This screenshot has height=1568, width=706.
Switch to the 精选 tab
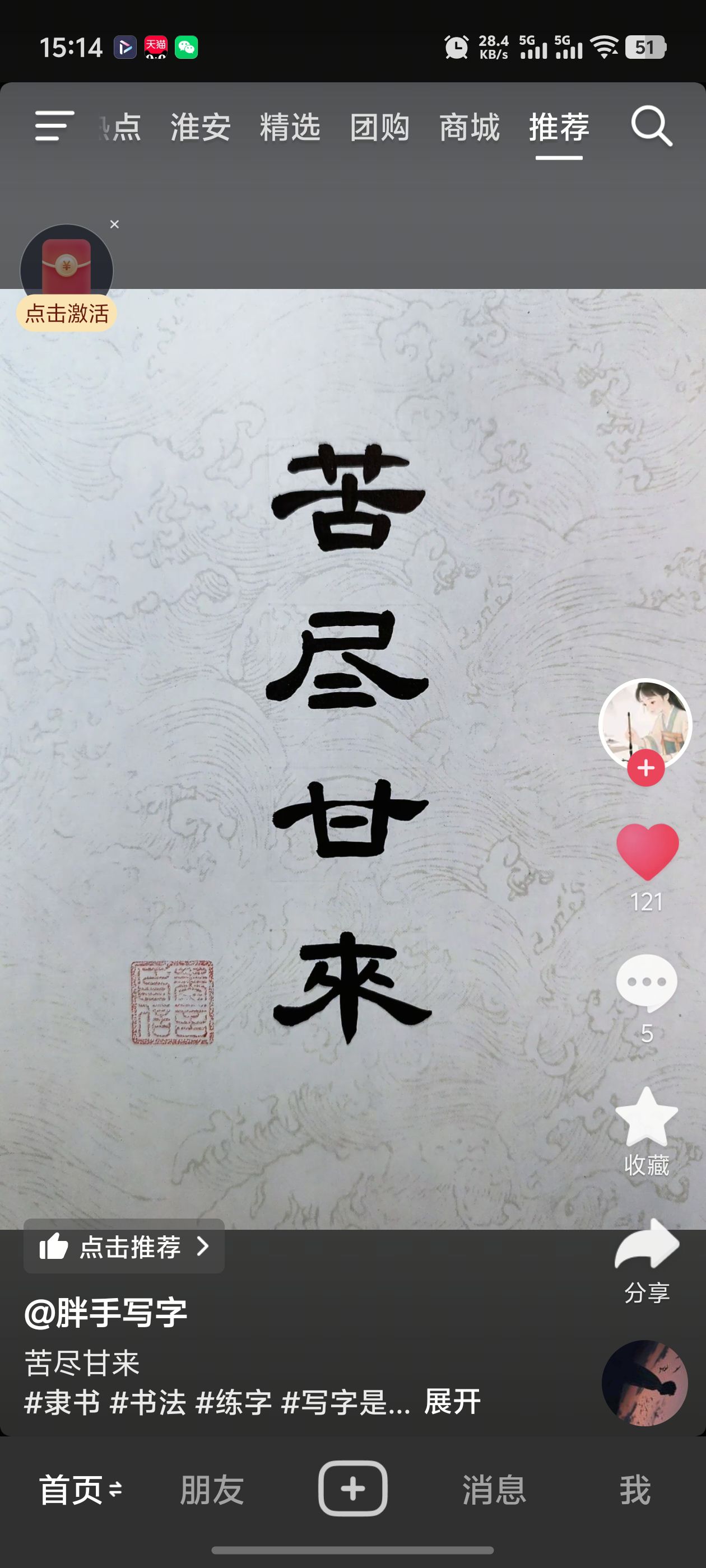pos(290,127)
